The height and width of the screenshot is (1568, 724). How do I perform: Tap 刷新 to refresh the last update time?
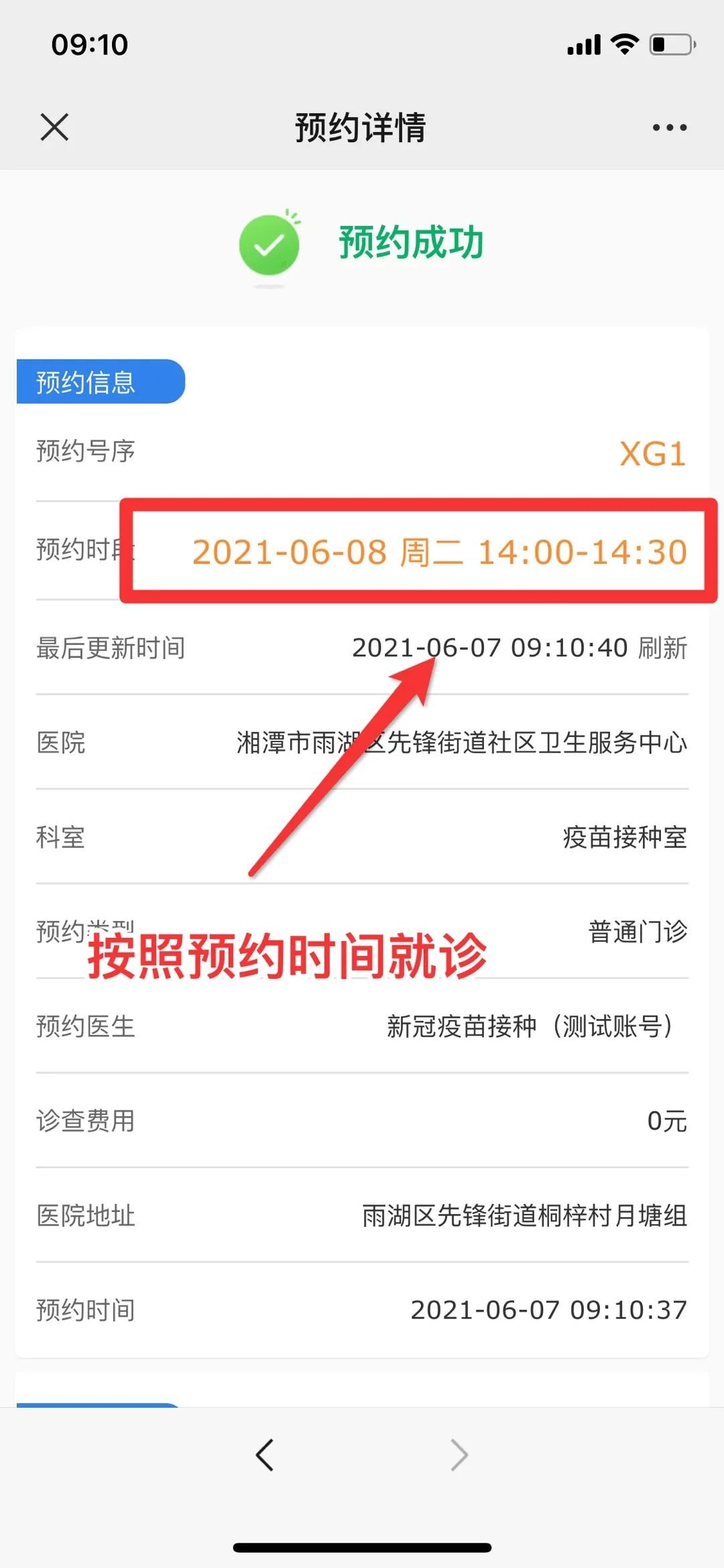point(662,648)
